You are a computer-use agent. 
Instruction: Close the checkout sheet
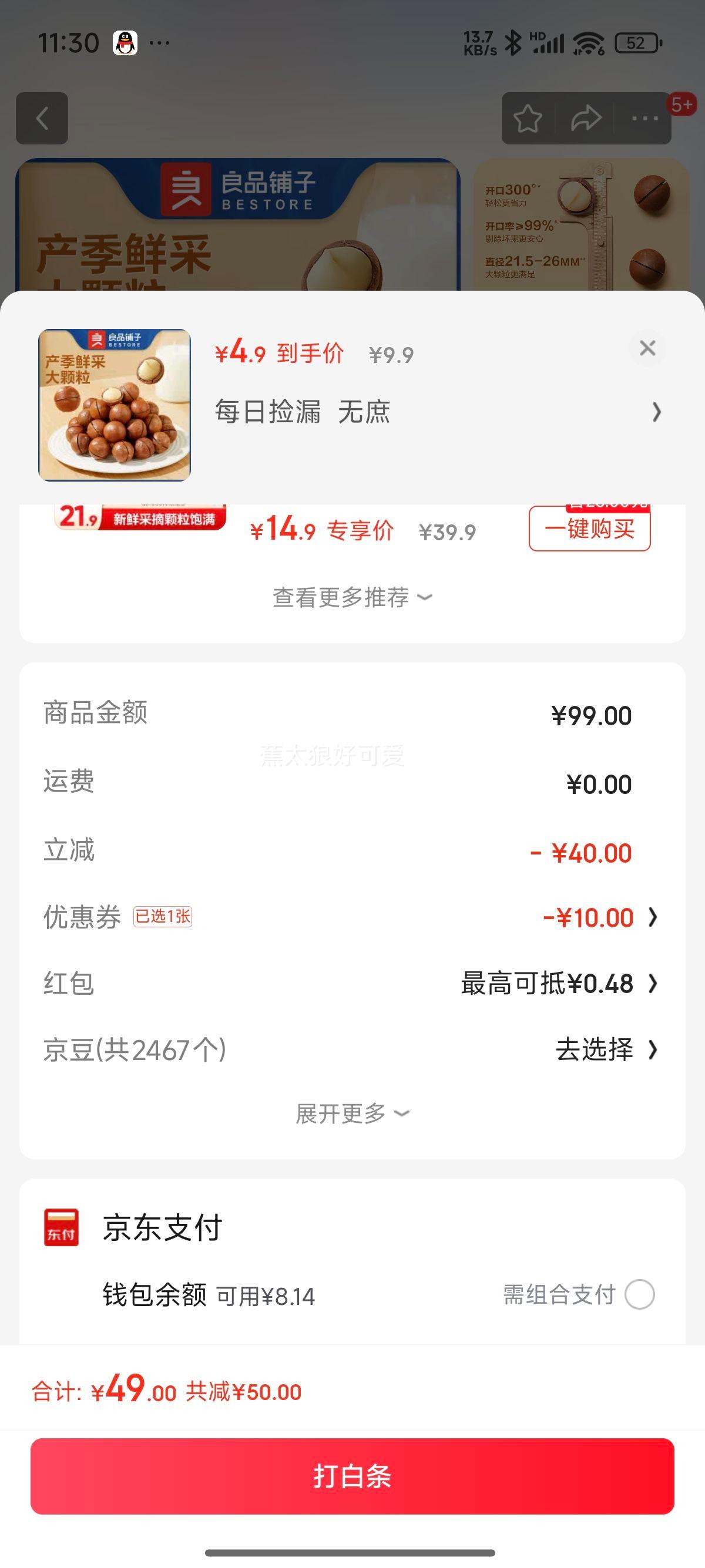647,348
